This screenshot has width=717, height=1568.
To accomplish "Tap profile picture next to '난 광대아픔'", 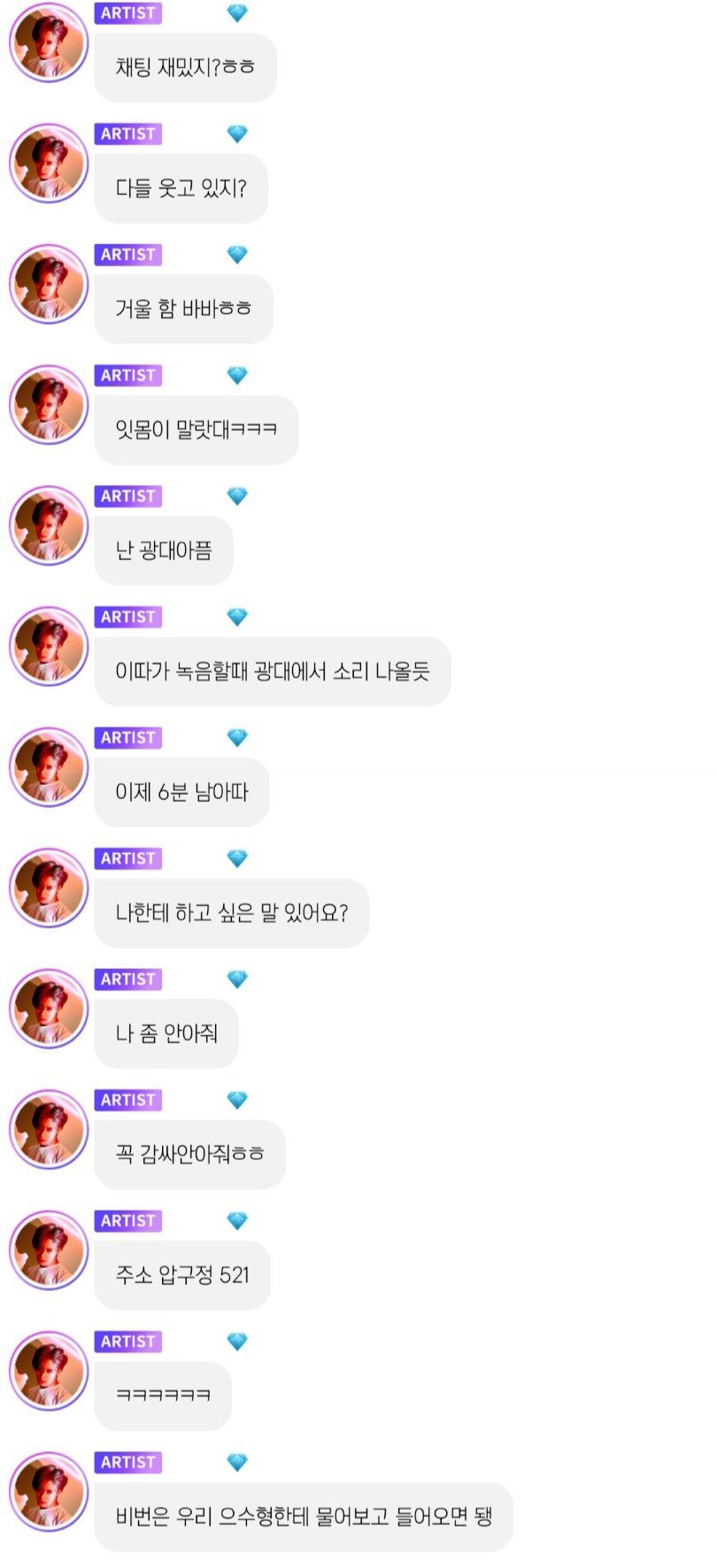I will (49, 526).
